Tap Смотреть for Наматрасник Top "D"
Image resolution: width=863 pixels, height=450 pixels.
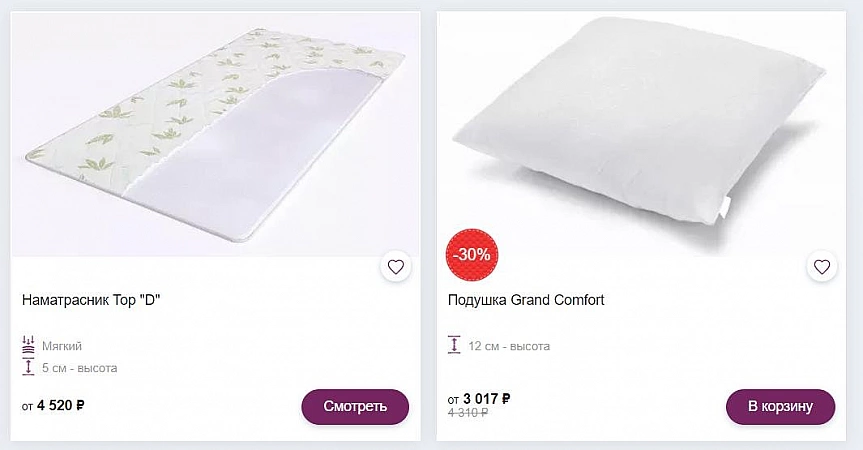[x=355, y=407]
